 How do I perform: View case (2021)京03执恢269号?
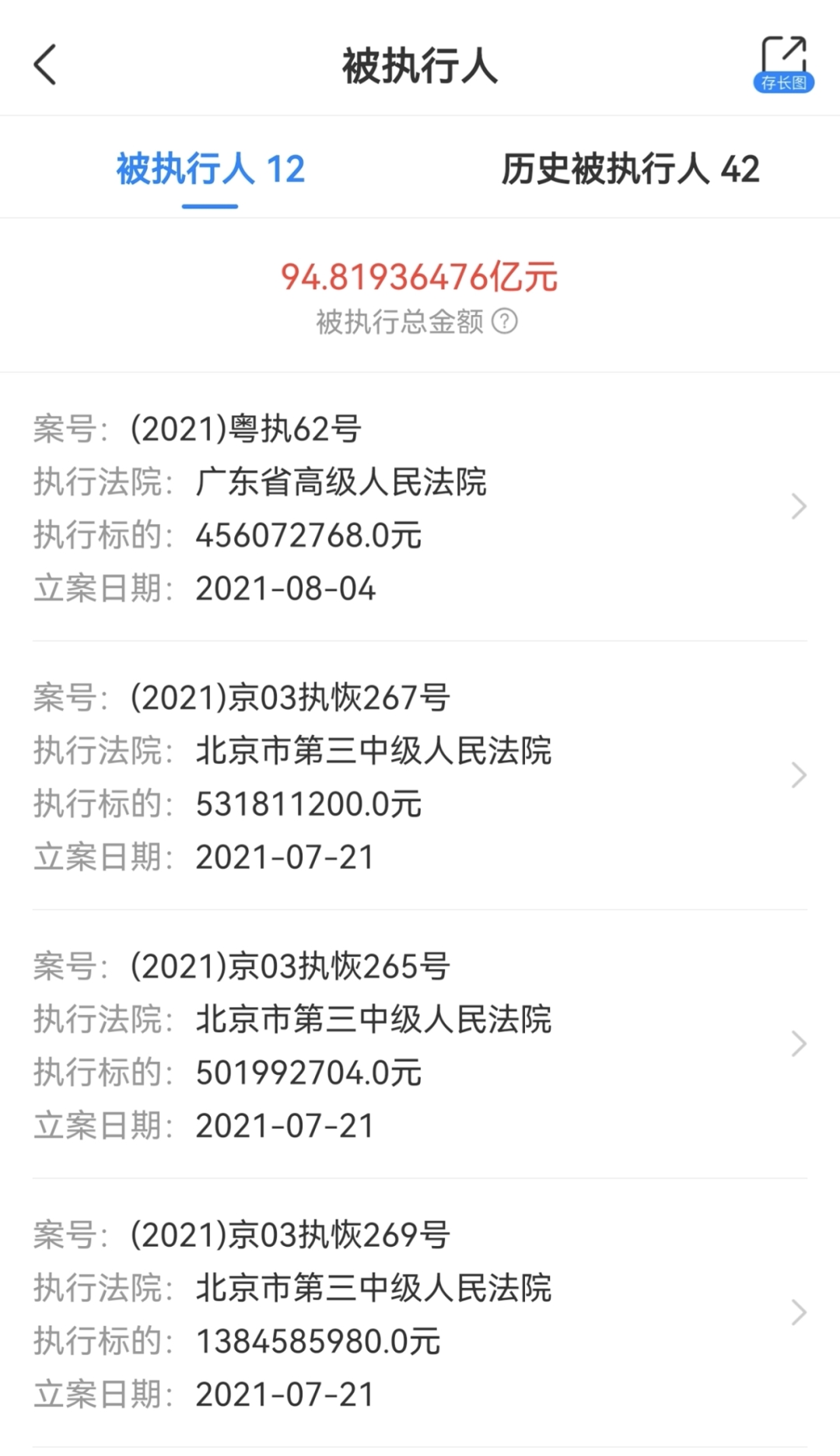point(420,1313)
